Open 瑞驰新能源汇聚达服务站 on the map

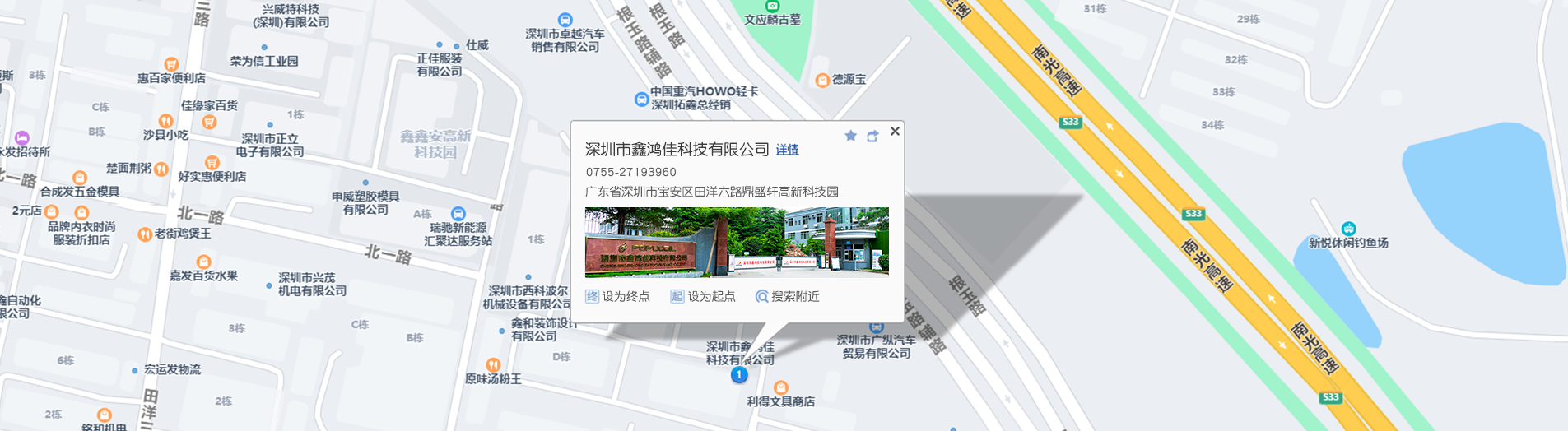pyautogui.click(x=458, y=215)
